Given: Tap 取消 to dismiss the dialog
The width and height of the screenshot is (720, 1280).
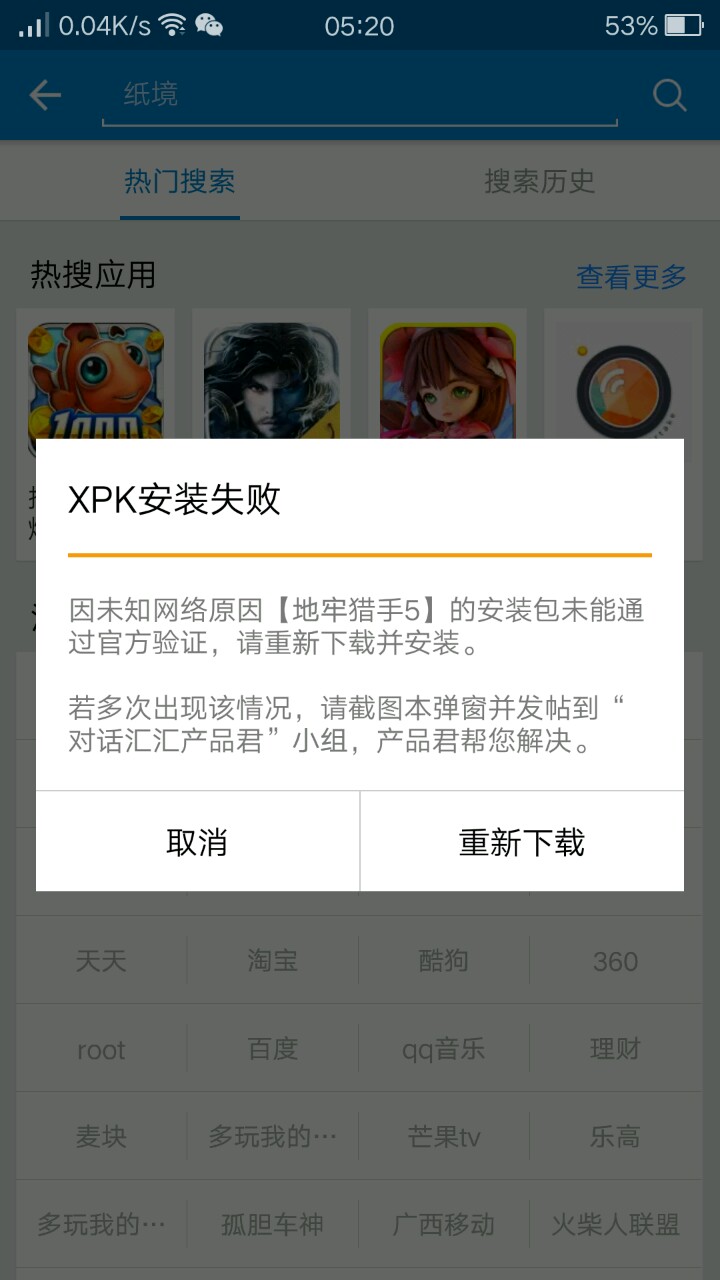Looking at the screenshot, I should 197,842.
